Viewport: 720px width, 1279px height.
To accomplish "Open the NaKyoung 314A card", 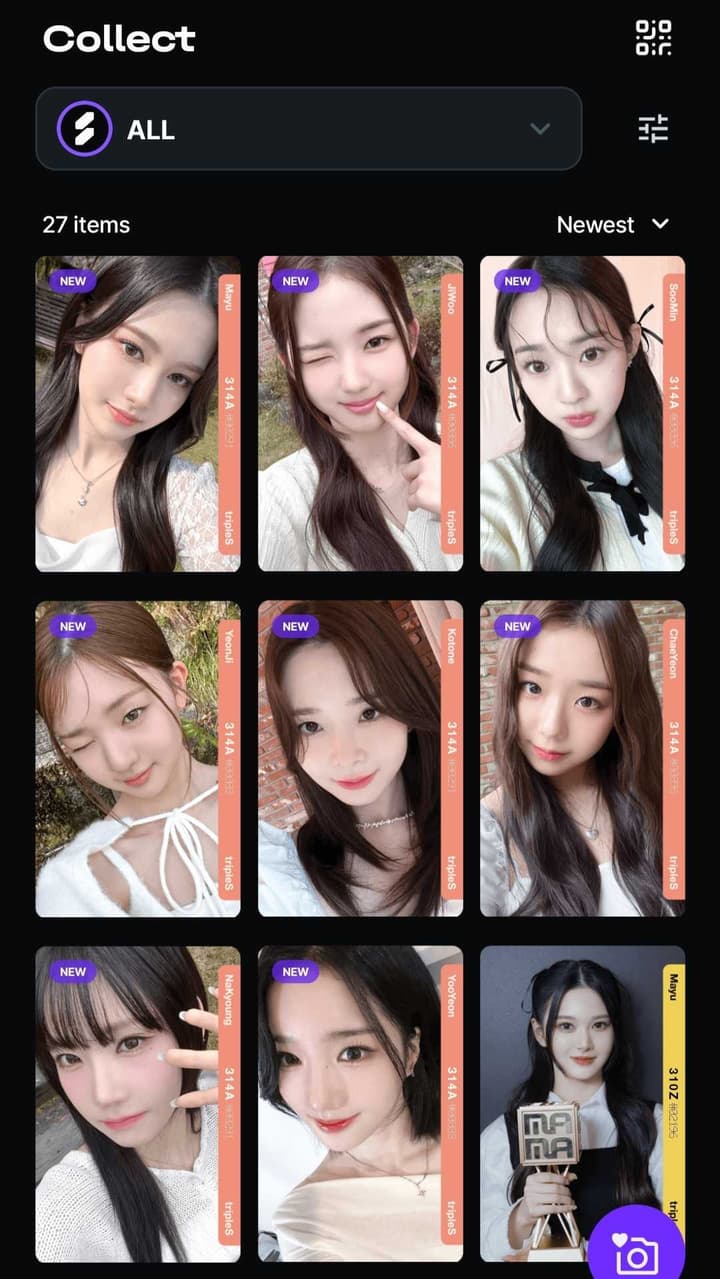I will tap(138, 1103).
